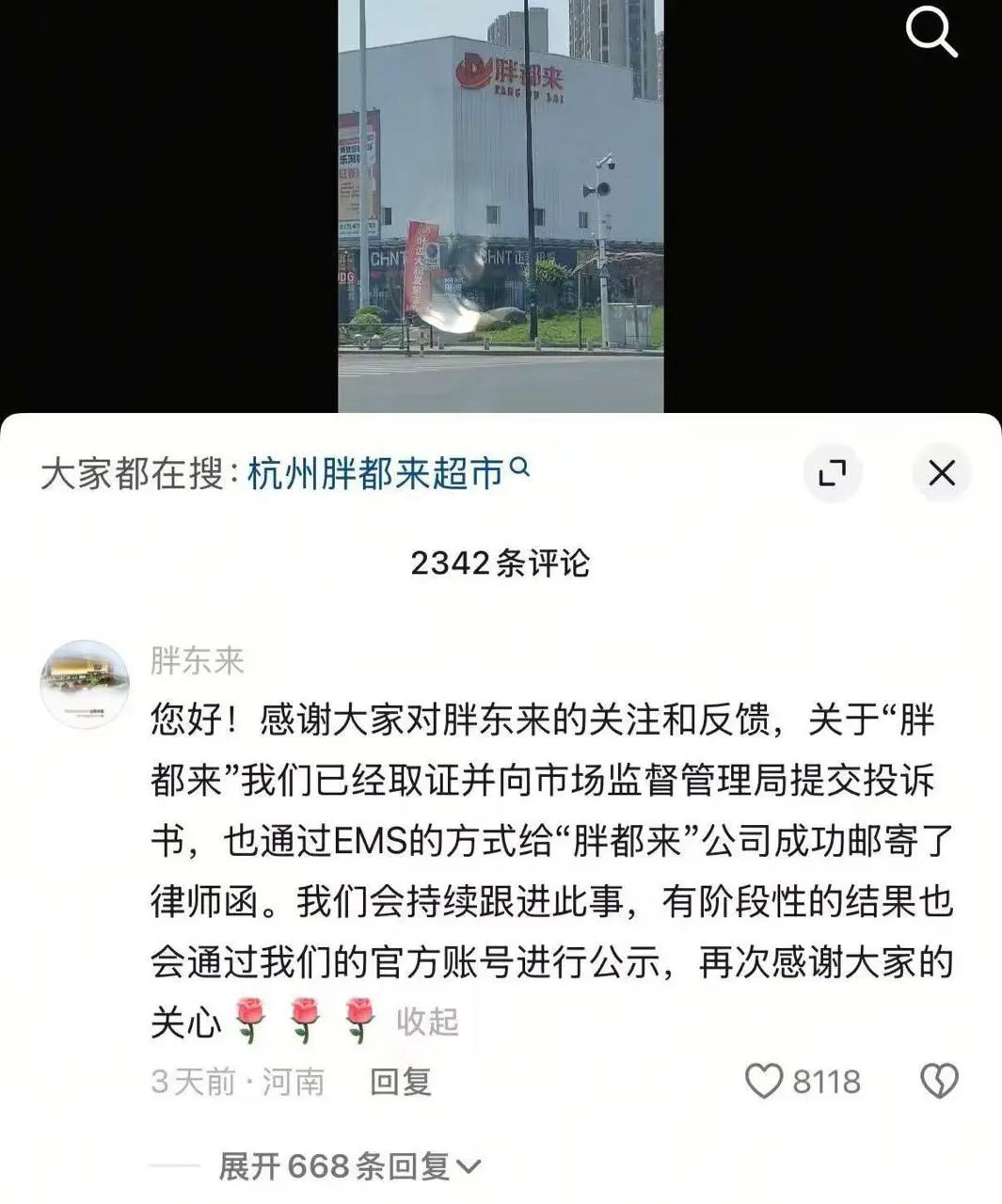Expand the 668 replies
The width and height of the screenshot is (1002, 1204).
pyautogui.click(x=349, y=1167)
